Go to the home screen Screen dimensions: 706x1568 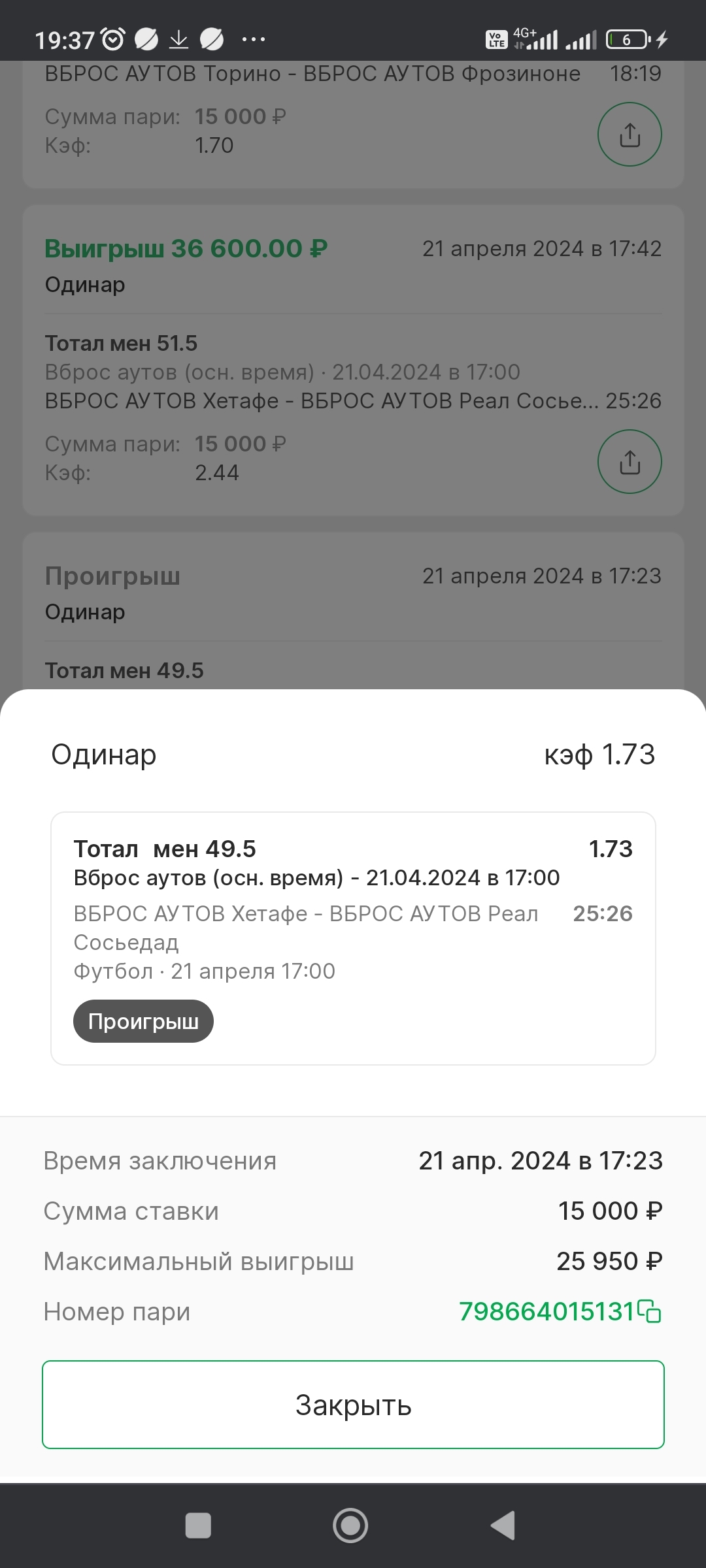pos(350,1526)
